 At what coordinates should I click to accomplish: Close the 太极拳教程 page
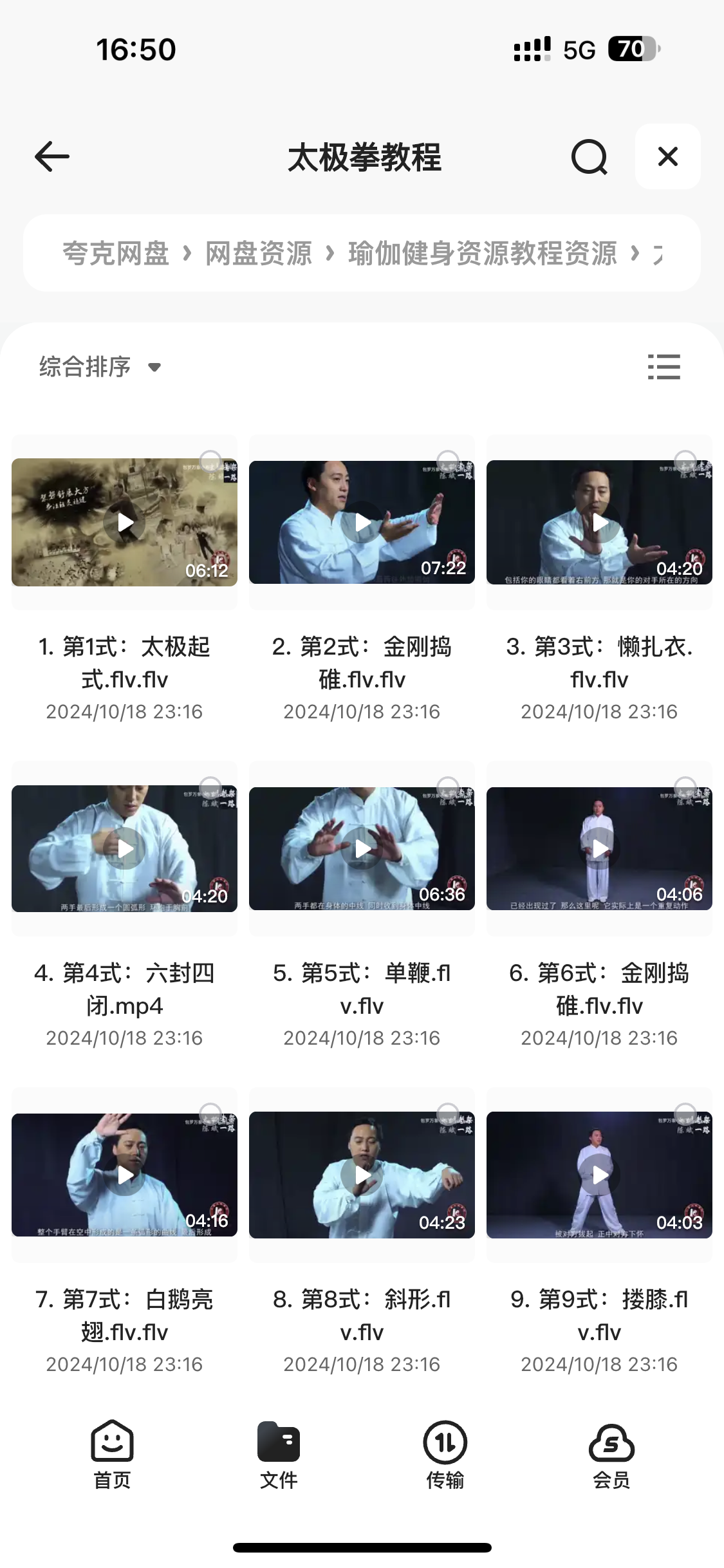[667, 156]
